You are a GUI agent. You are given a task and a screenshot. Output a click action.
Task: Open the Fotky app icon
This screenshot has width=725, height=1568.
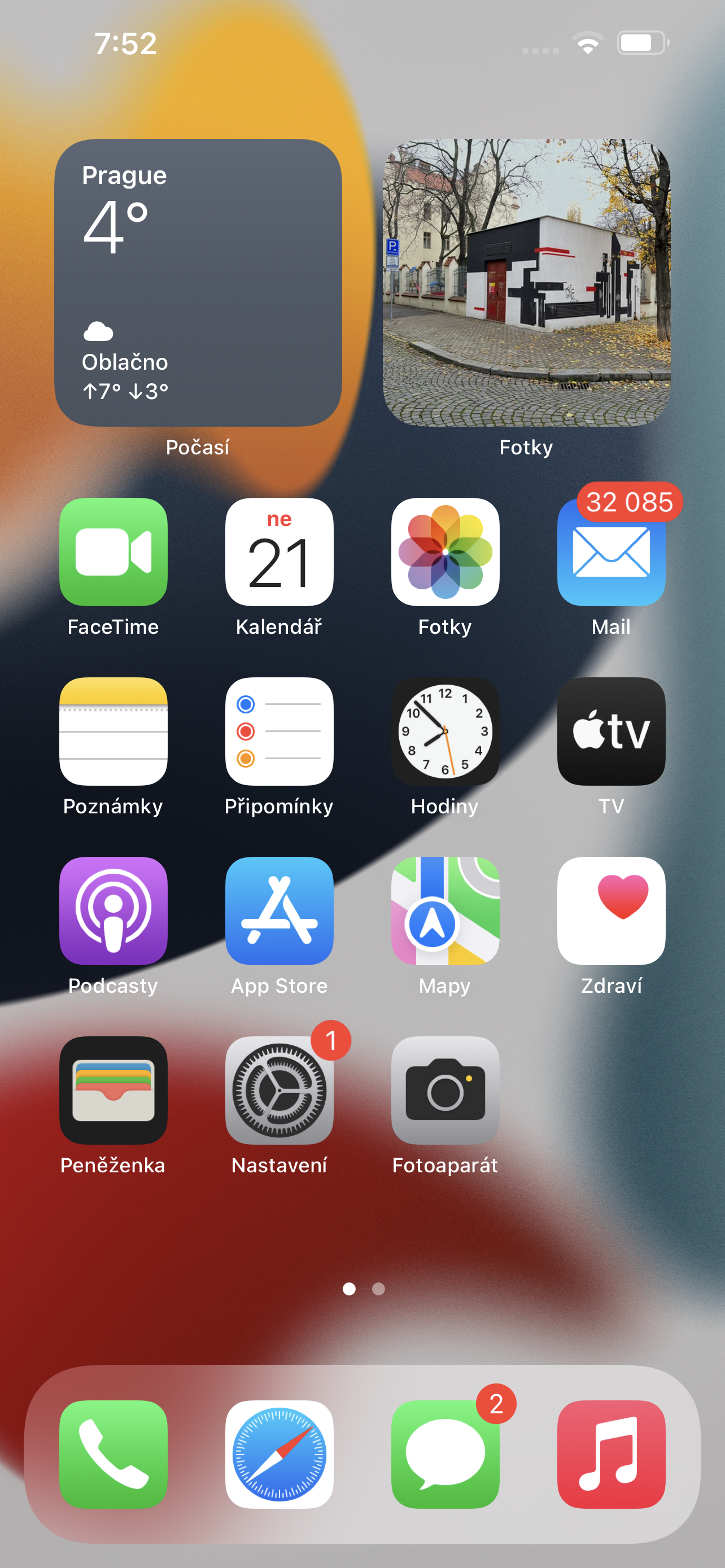pos(445,553)
